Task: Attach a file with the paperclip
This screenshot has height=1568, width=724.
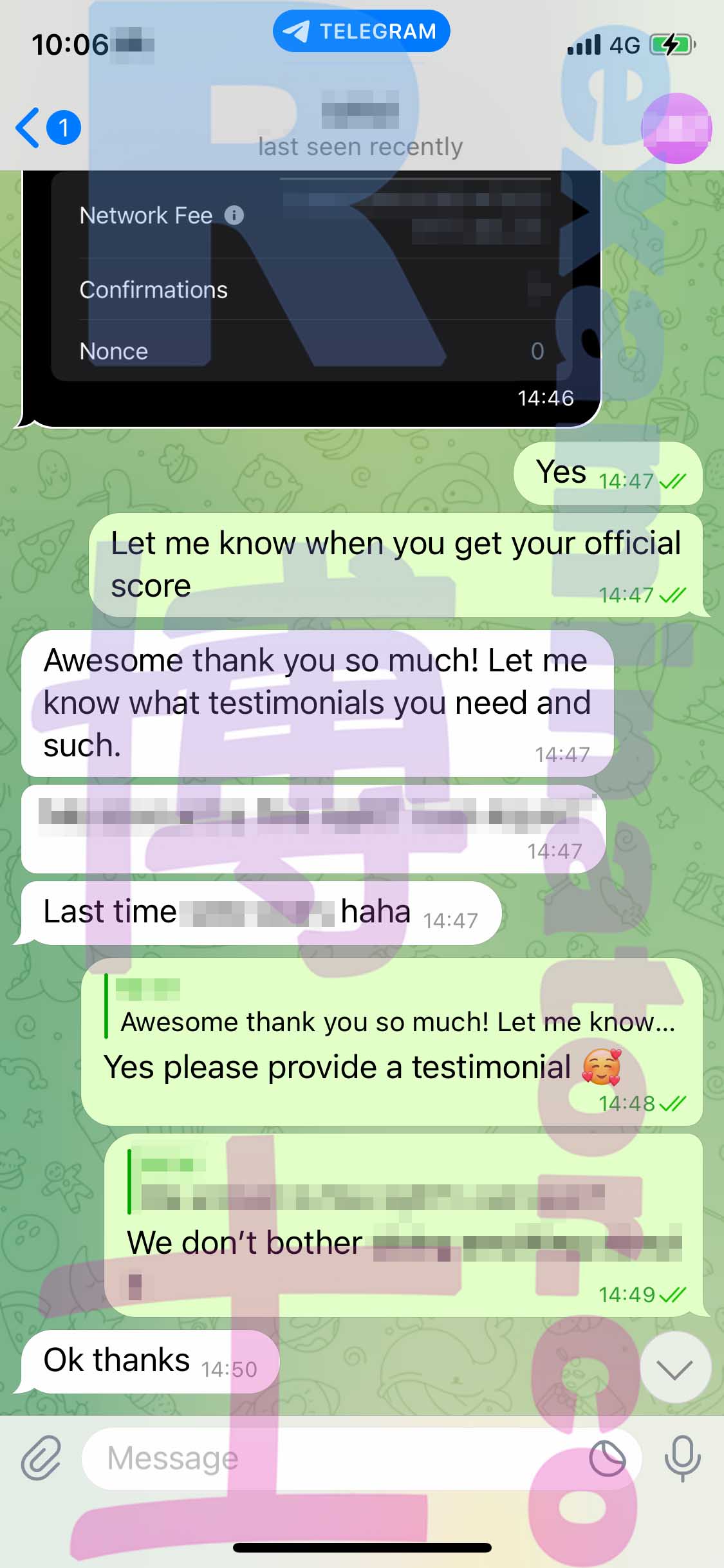Action: click(41, 1457)
